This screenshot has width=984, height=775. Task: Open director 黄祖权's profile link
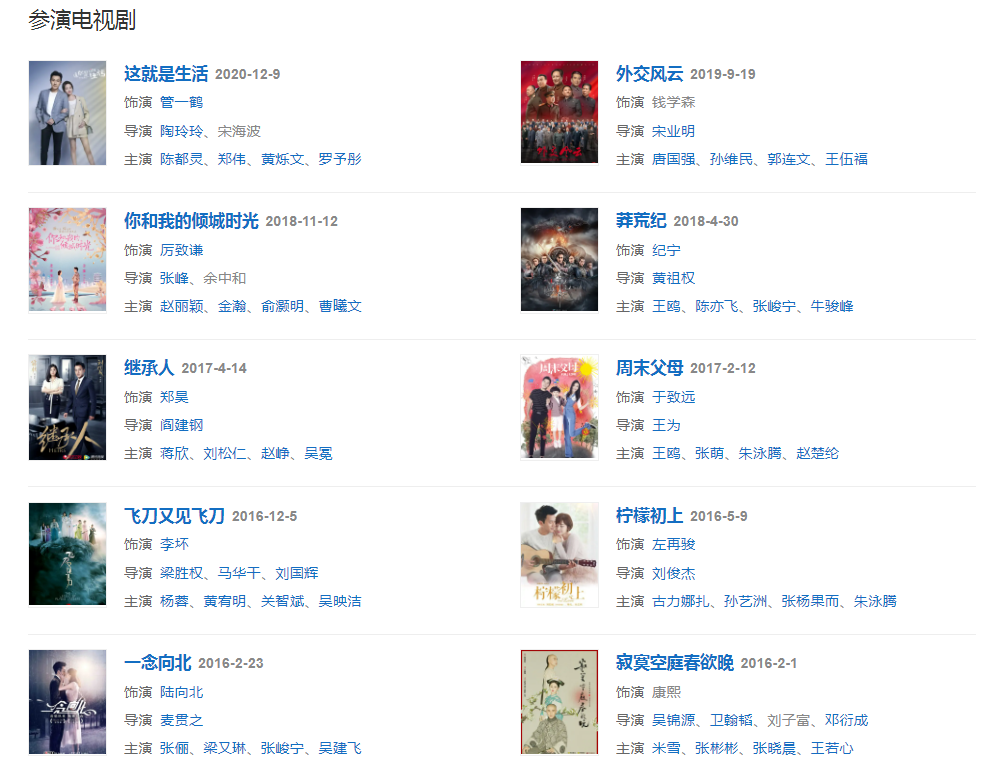point(673,278)
